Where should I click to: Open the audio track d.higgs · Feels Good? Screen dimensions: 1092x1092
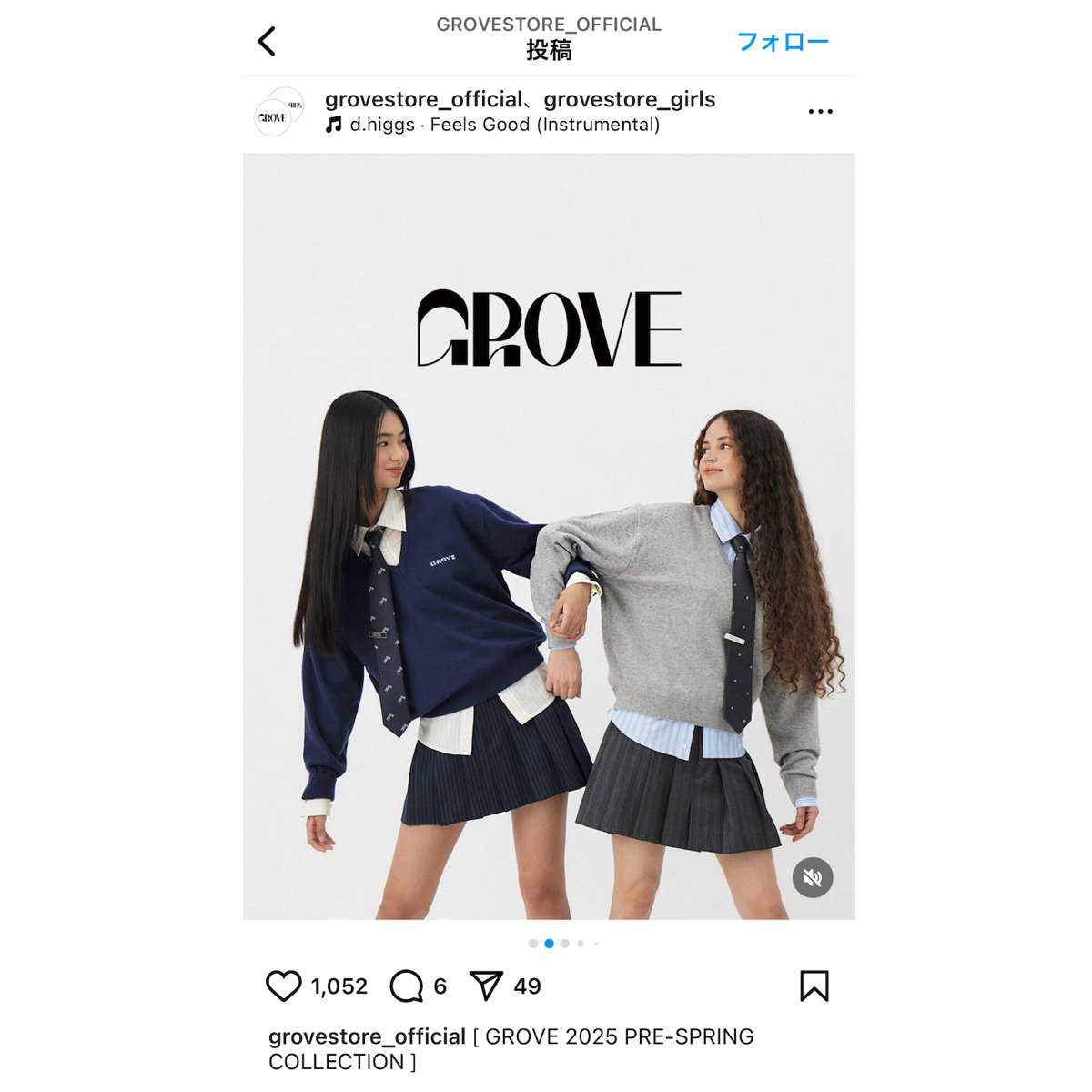[503, 125]
